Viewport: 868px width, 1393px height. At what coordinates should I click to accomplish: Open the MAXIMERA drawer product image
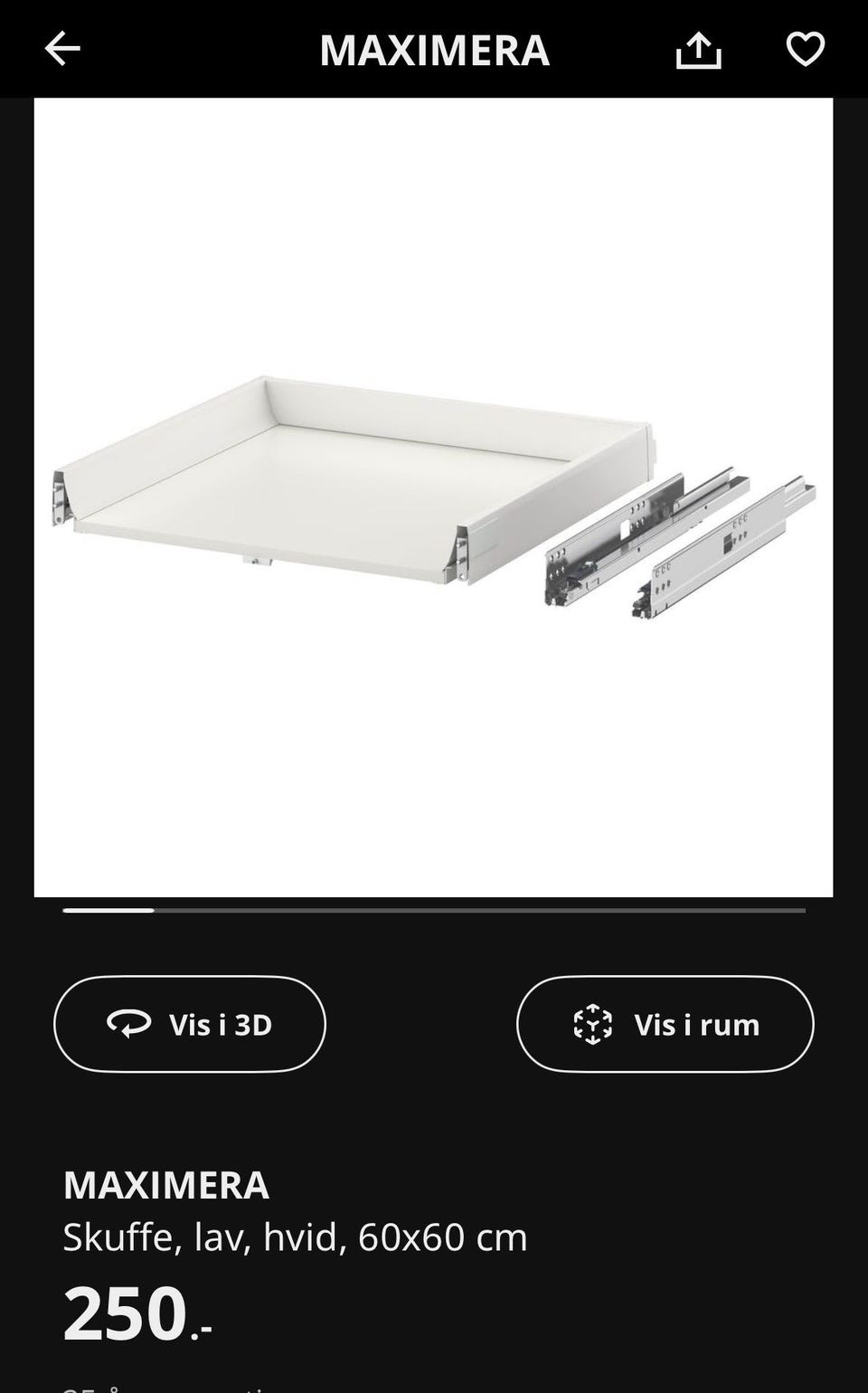click(x=433, y=497)
